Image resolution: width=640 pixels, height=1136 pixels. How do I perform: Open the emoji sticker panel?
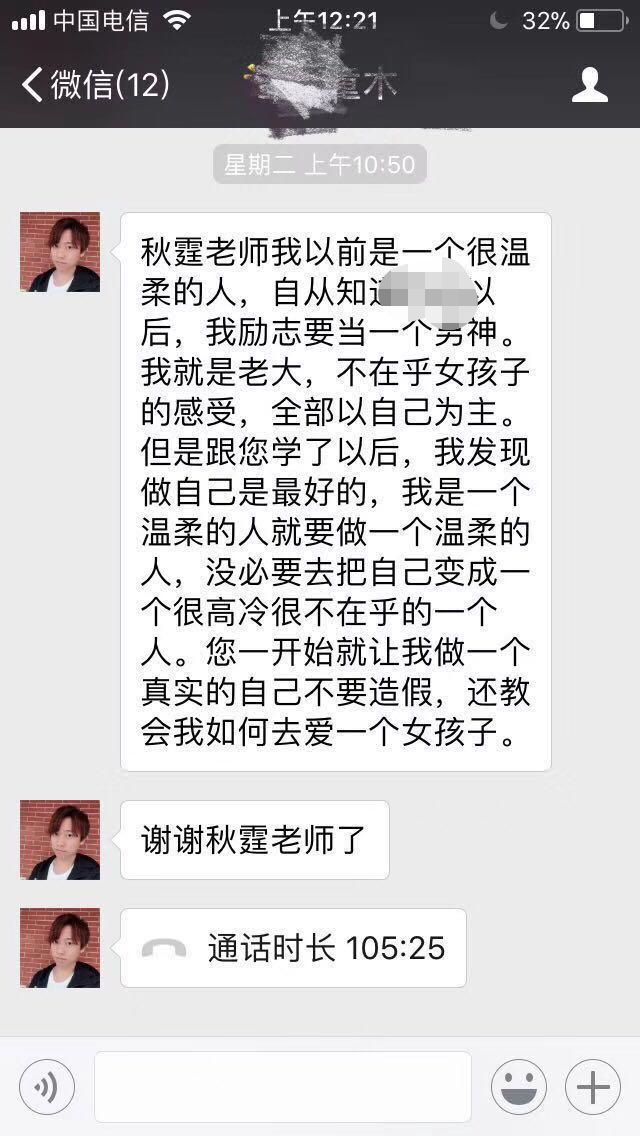click(x=518, y=1087)
